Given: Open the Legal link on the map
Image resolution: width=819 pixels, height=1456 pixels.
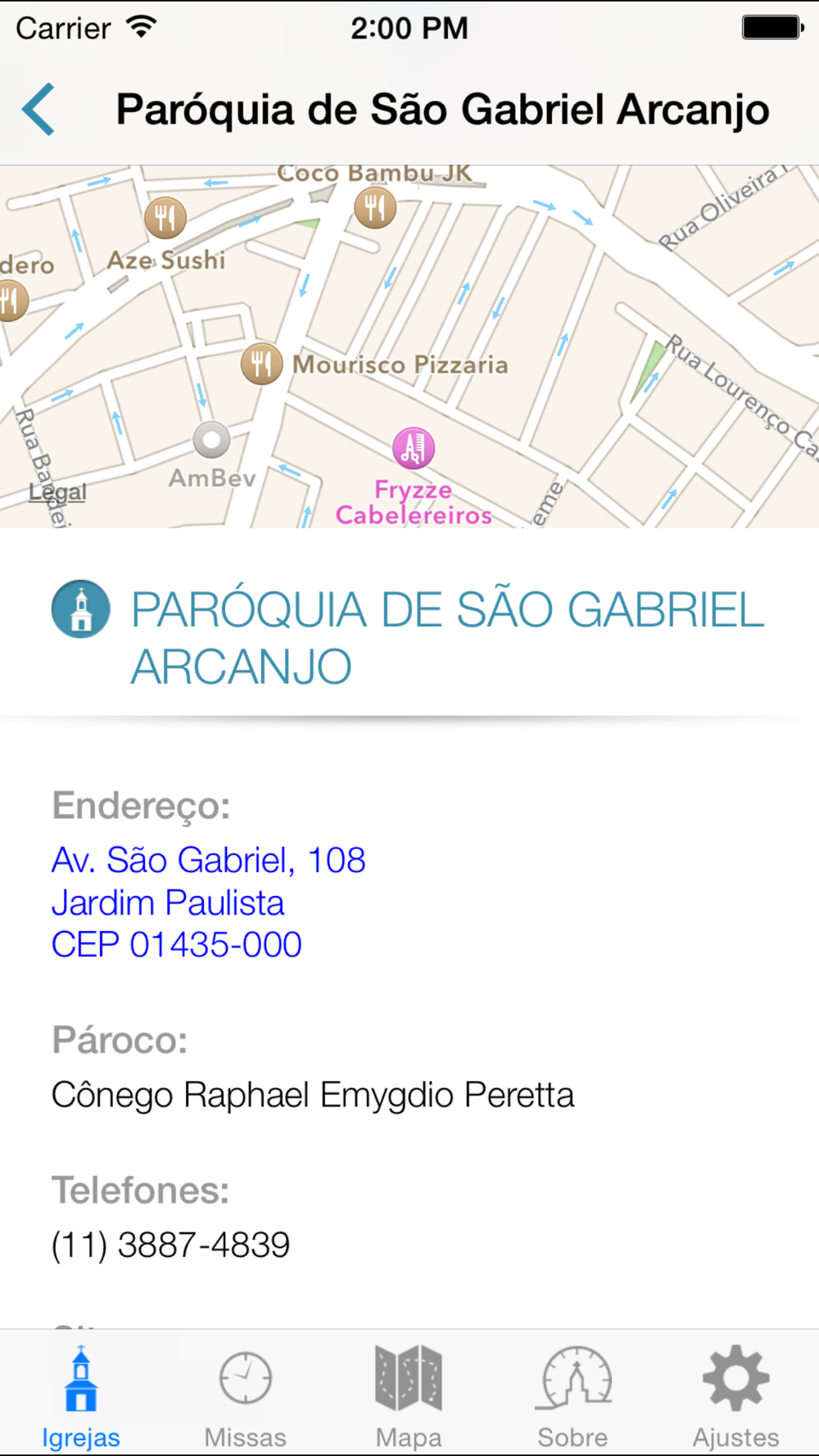Looking at the screenshot, I should click(x=57, y=491).
